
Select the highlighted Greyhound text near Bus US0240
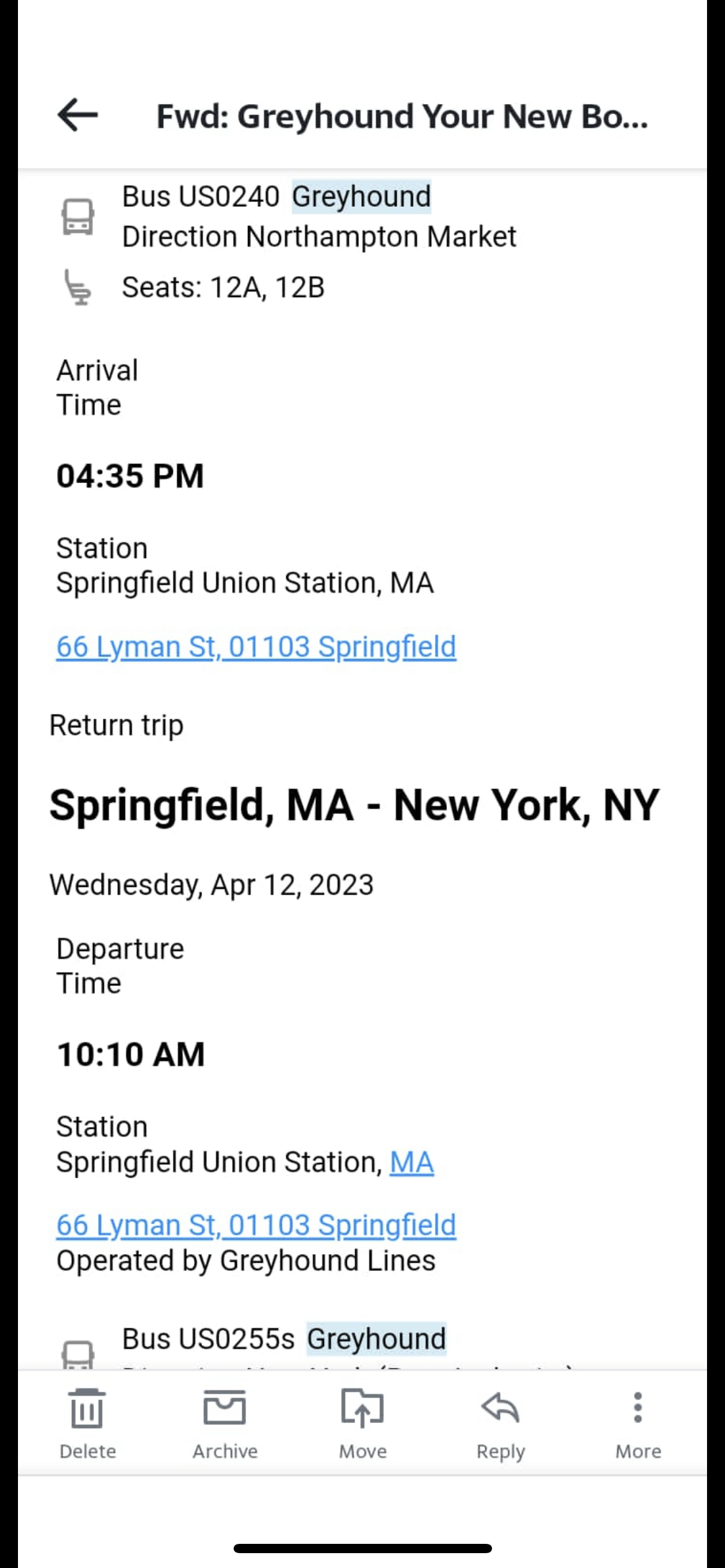tap(361, 196)
